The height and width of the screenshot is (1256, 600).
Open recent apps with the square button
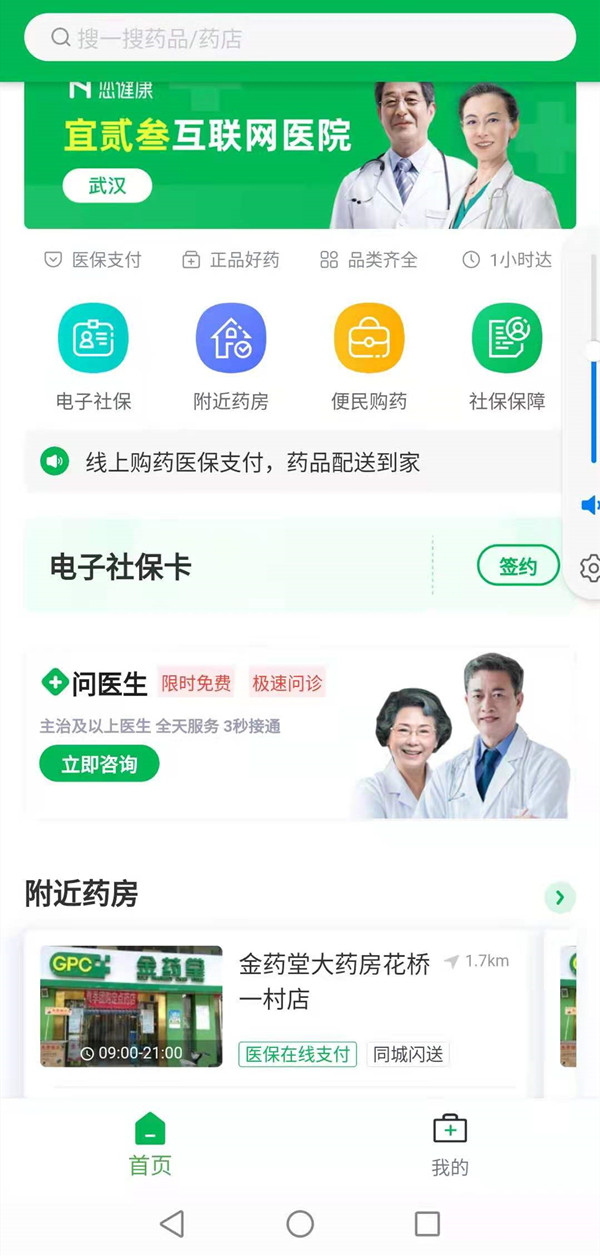427,1223
